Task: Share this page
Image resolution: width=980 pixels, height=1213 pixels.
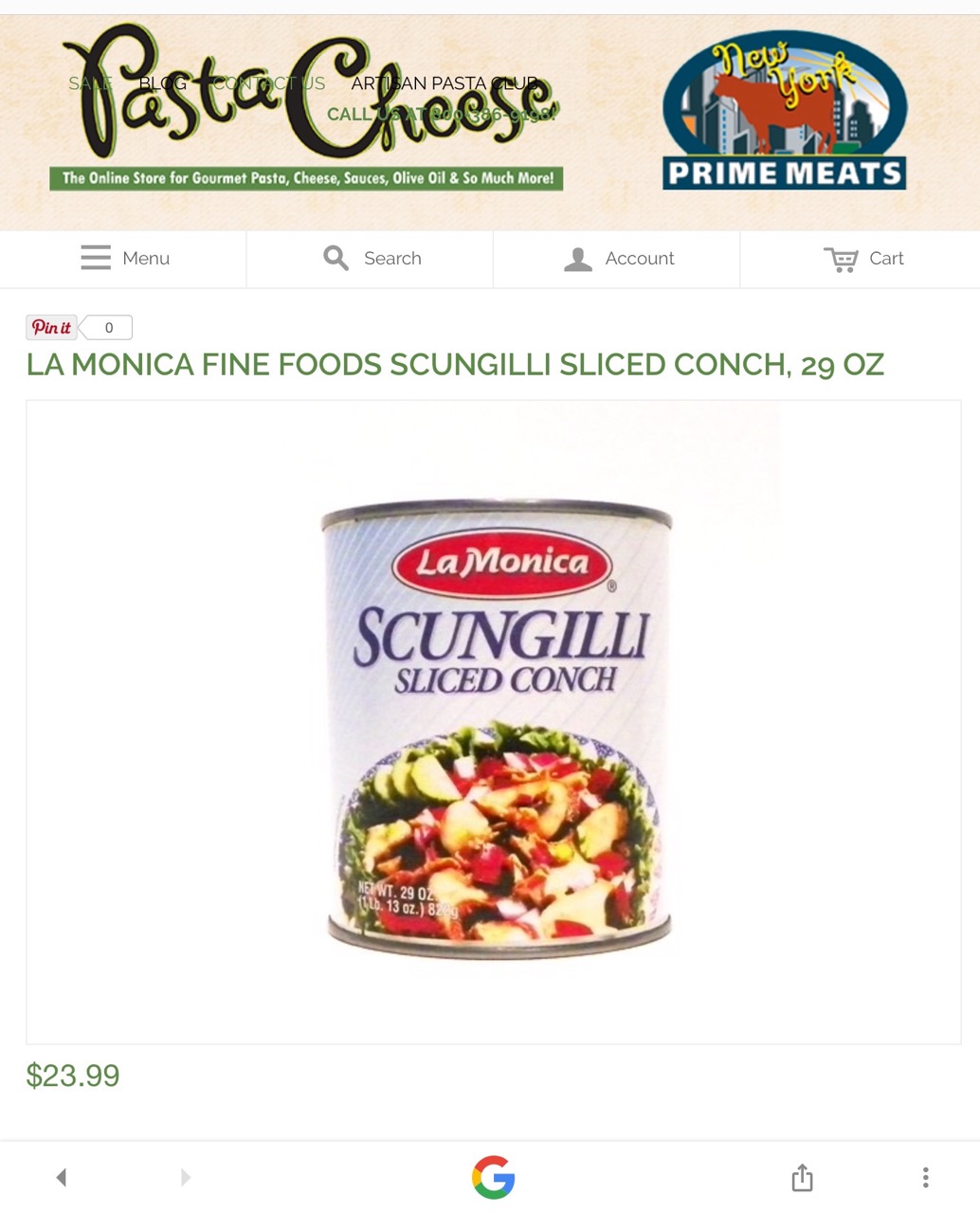Action: [802, 1177]
